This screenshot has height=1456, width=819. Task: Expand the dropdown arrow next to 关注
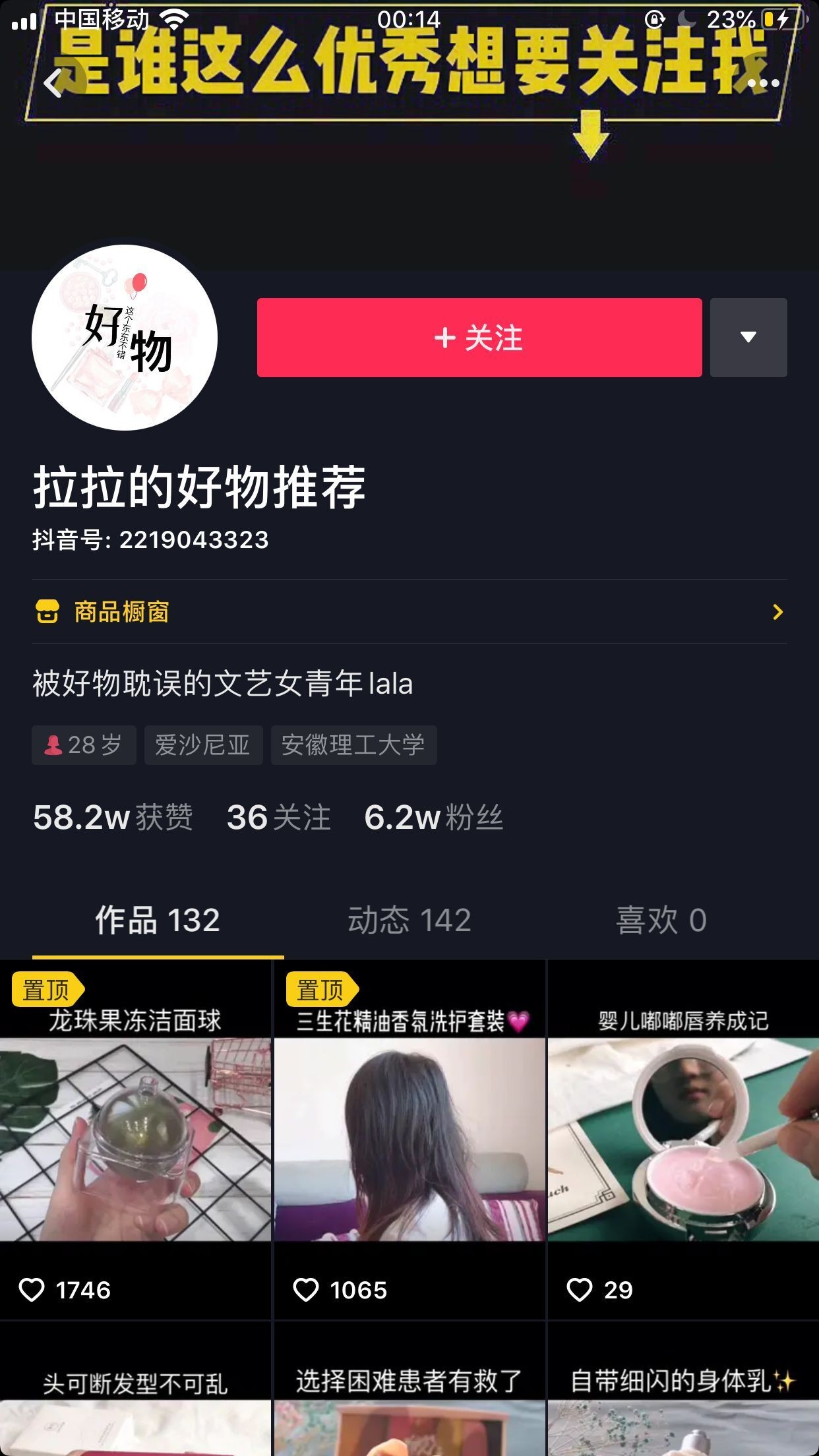click(748, 338)
